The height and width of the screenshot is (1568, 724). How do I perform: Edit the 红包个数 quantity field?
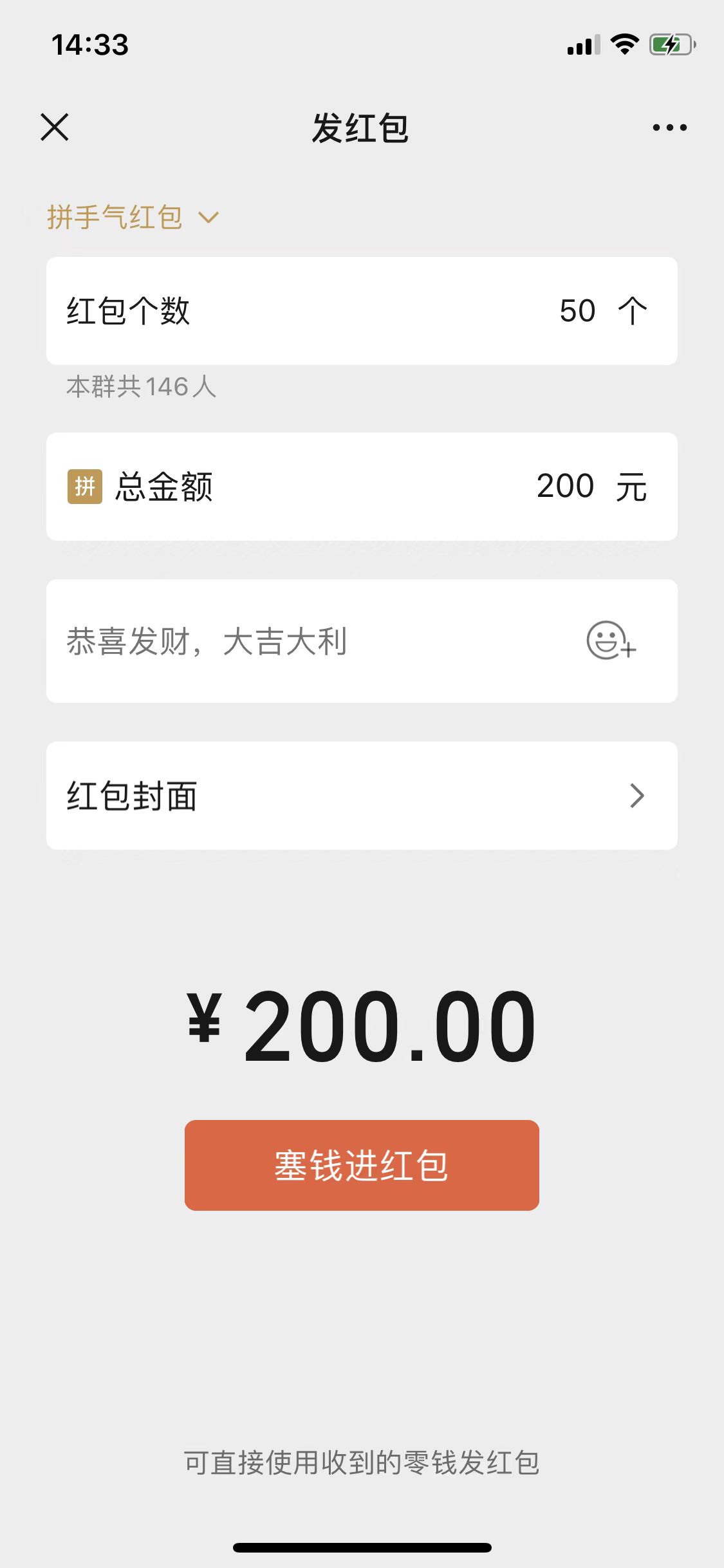pyautogui.click(x=362, y=311)
